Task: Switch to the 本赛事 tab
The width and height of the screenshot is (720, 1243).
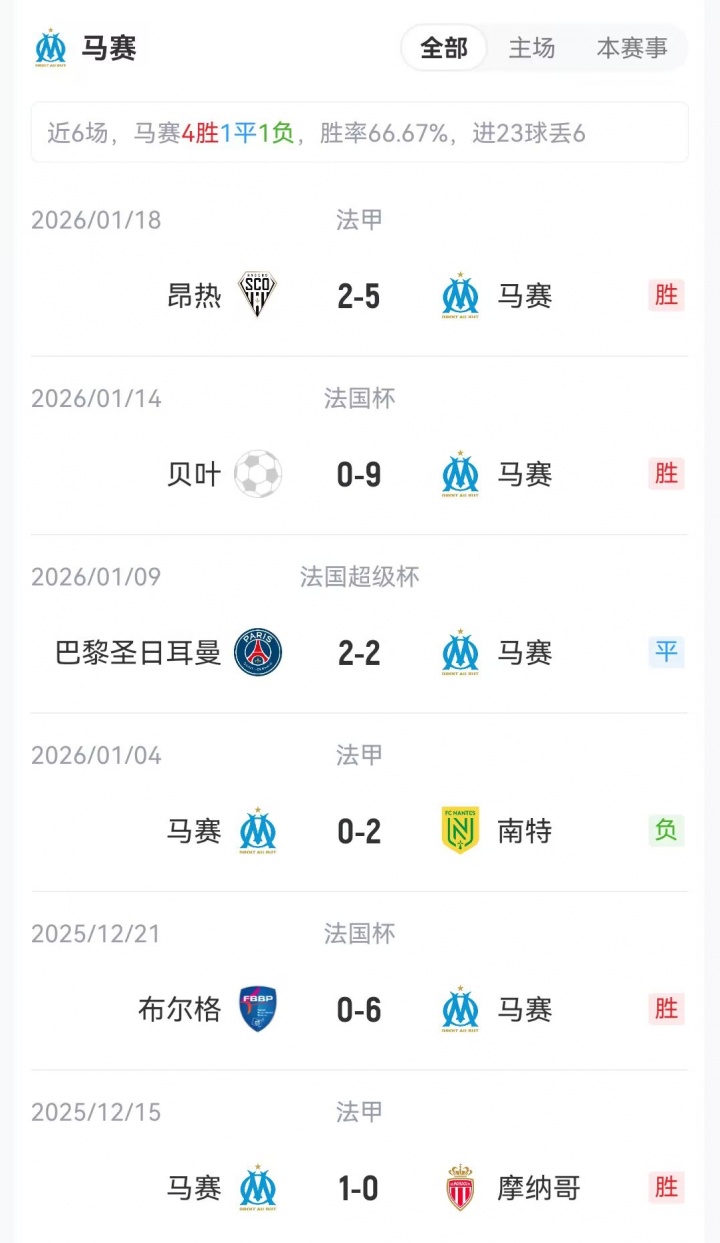Action: [631, 48]
